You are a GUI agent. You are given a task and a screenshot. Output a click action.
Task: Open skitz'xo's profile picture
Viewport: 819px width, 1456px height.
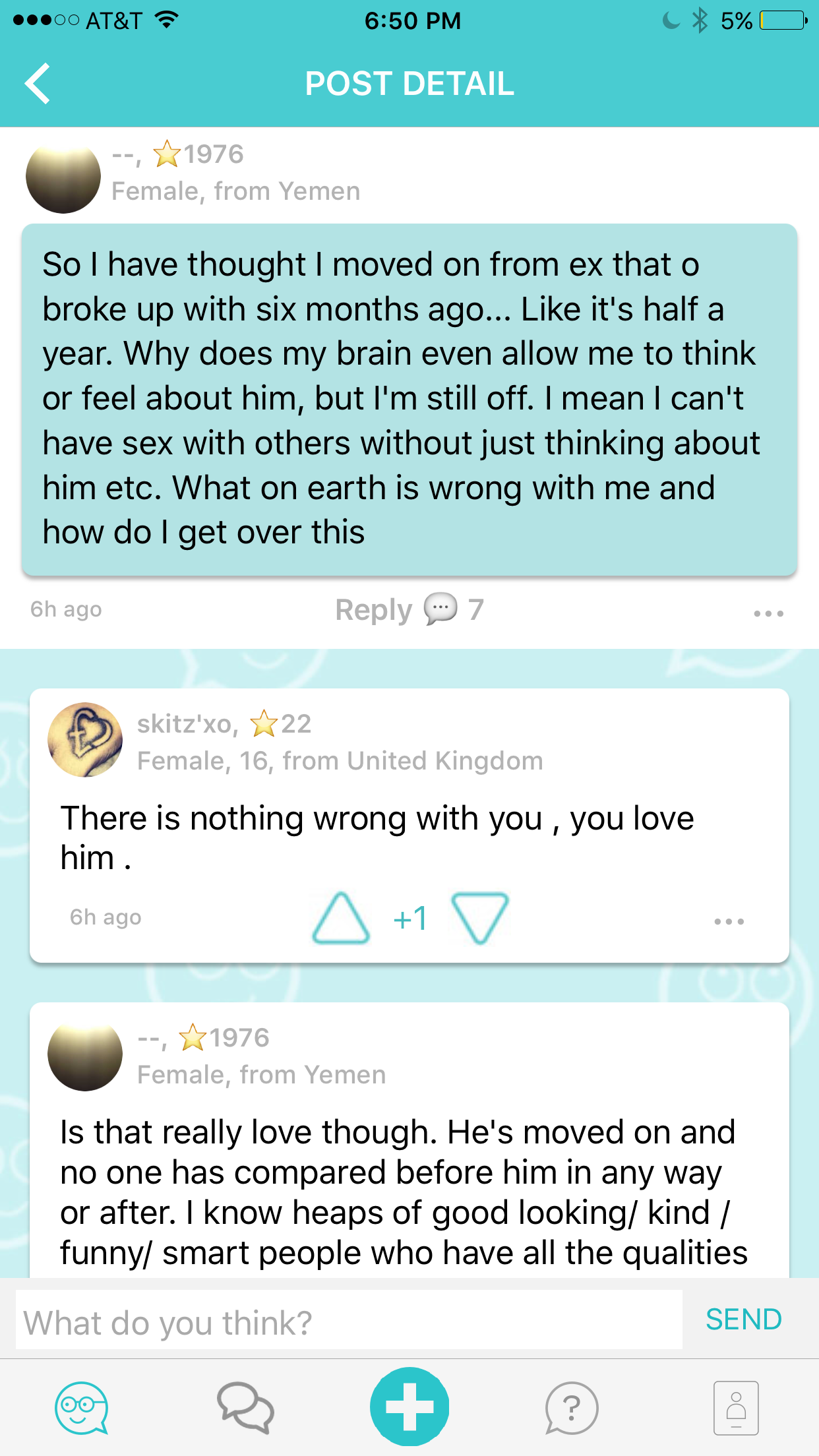(x=85, y=740)
